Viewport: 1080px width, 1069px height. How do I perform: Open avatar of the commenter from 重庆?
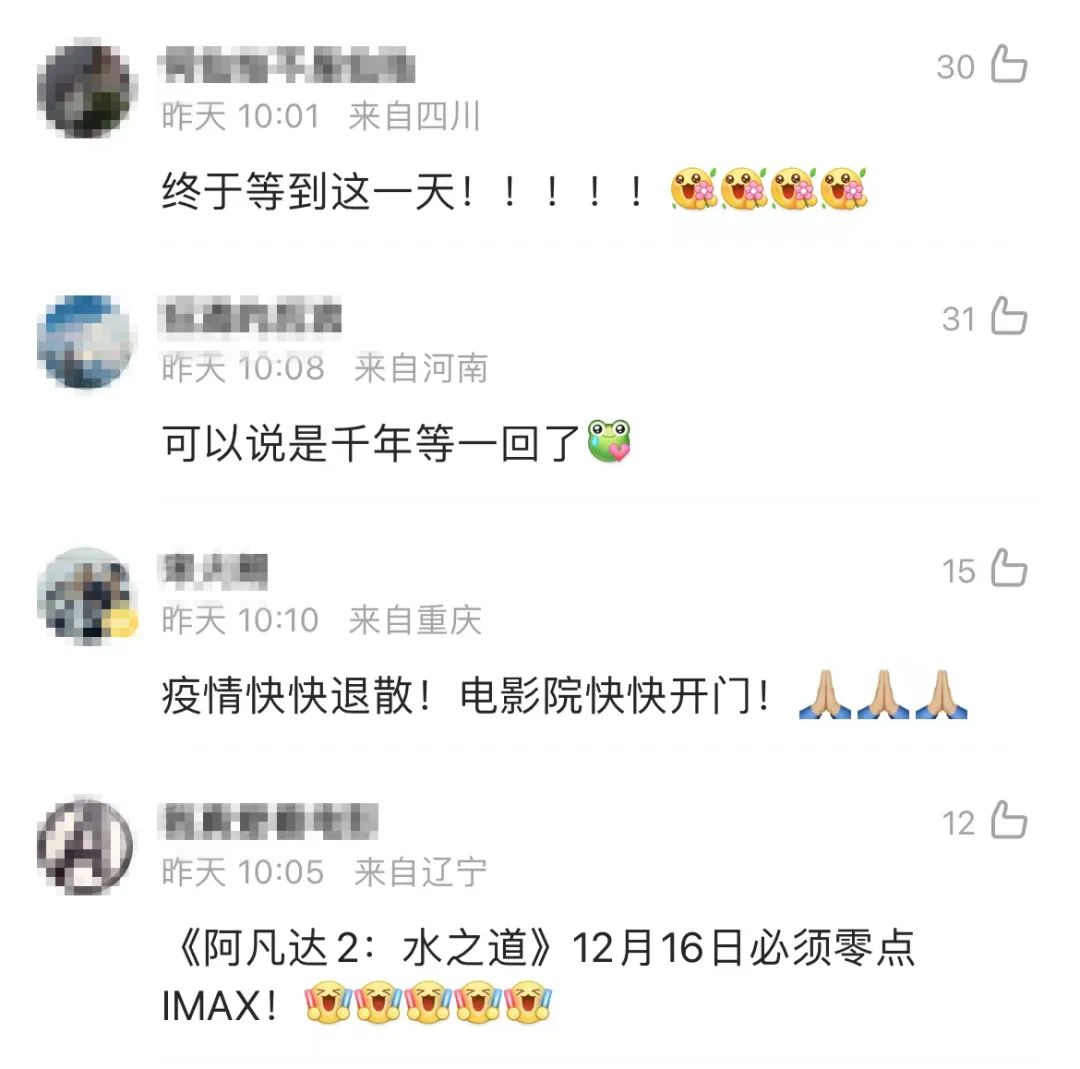pos(84,594)
